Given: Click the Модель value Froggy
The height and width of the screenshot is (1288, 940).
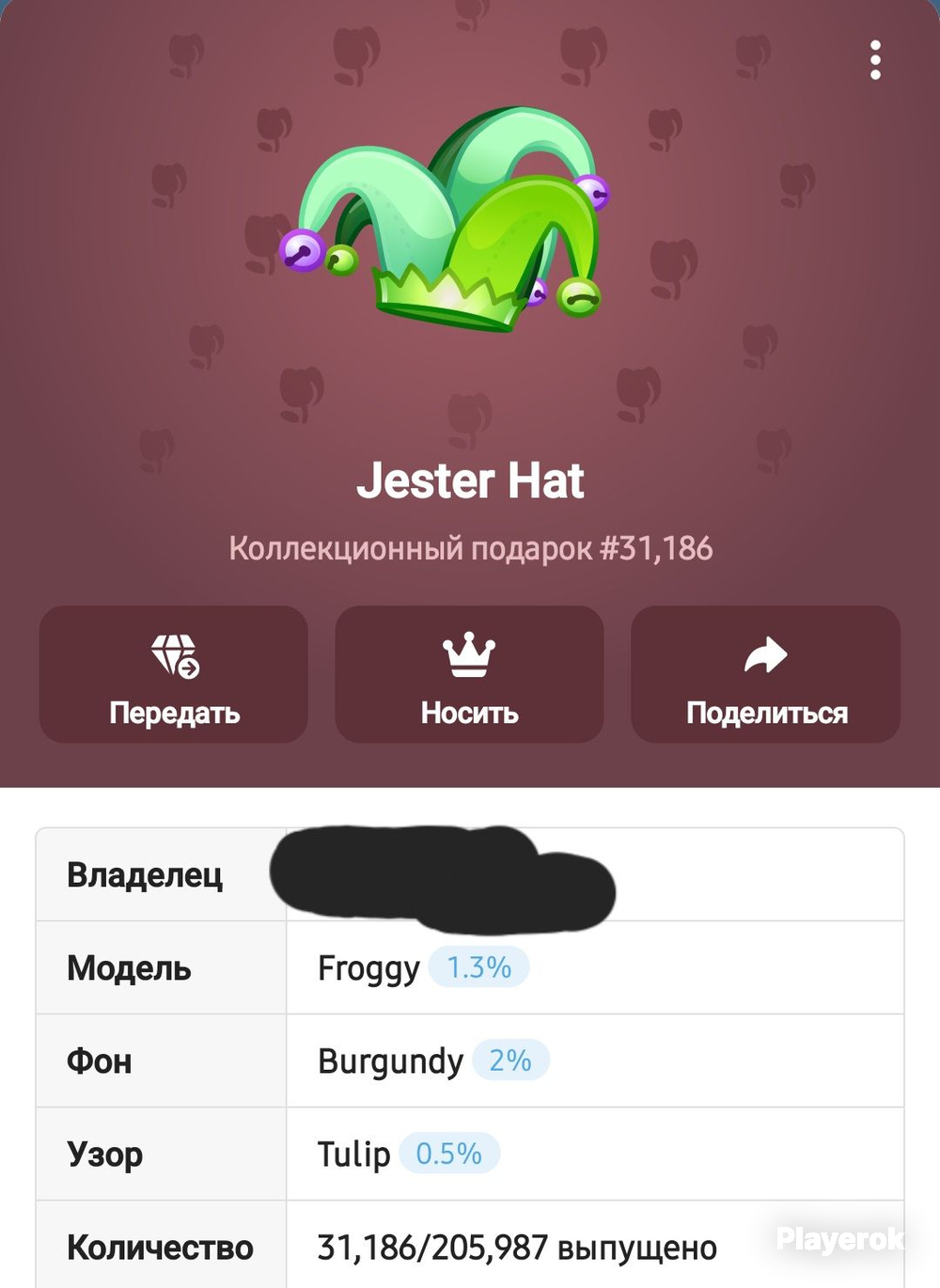Looking at the screenshot, I should (x=368, y=966).
